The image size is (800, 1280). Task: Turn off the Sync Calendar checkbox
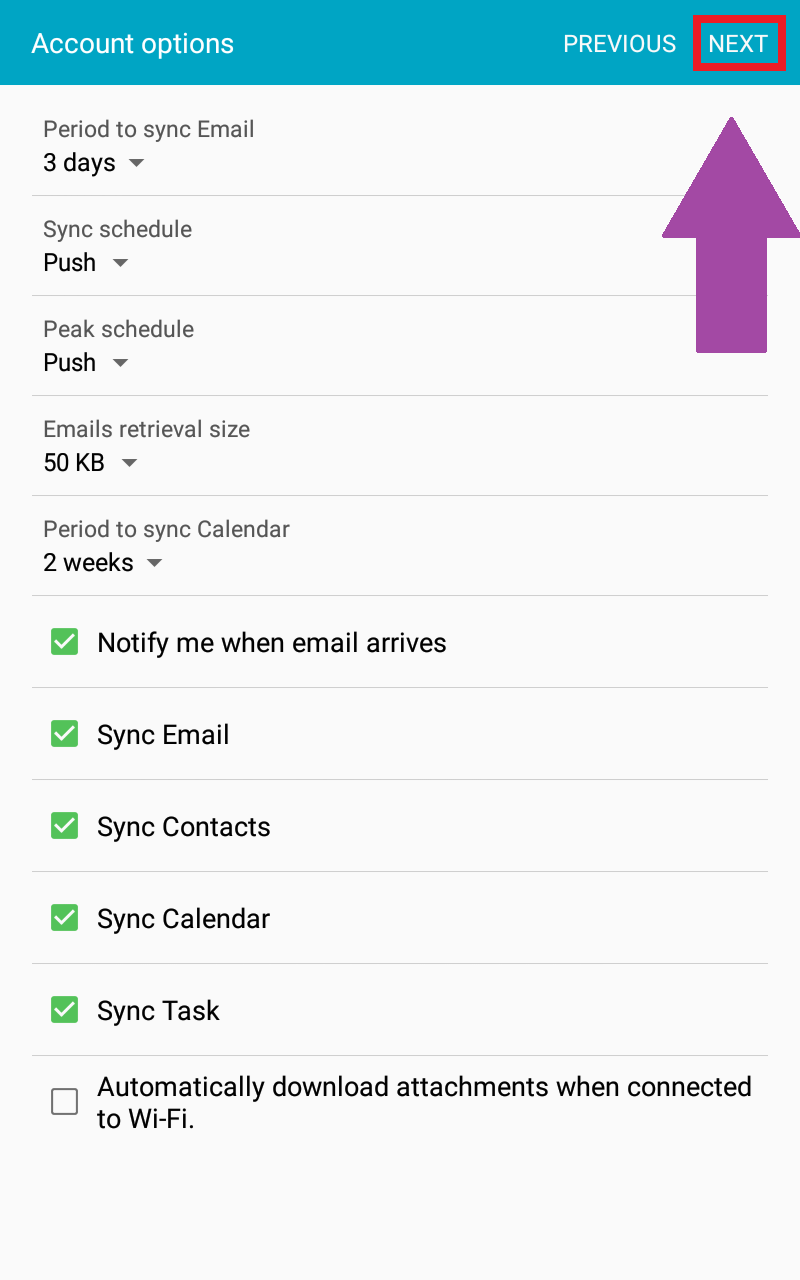pyautogui.click(x=65, y=919)
